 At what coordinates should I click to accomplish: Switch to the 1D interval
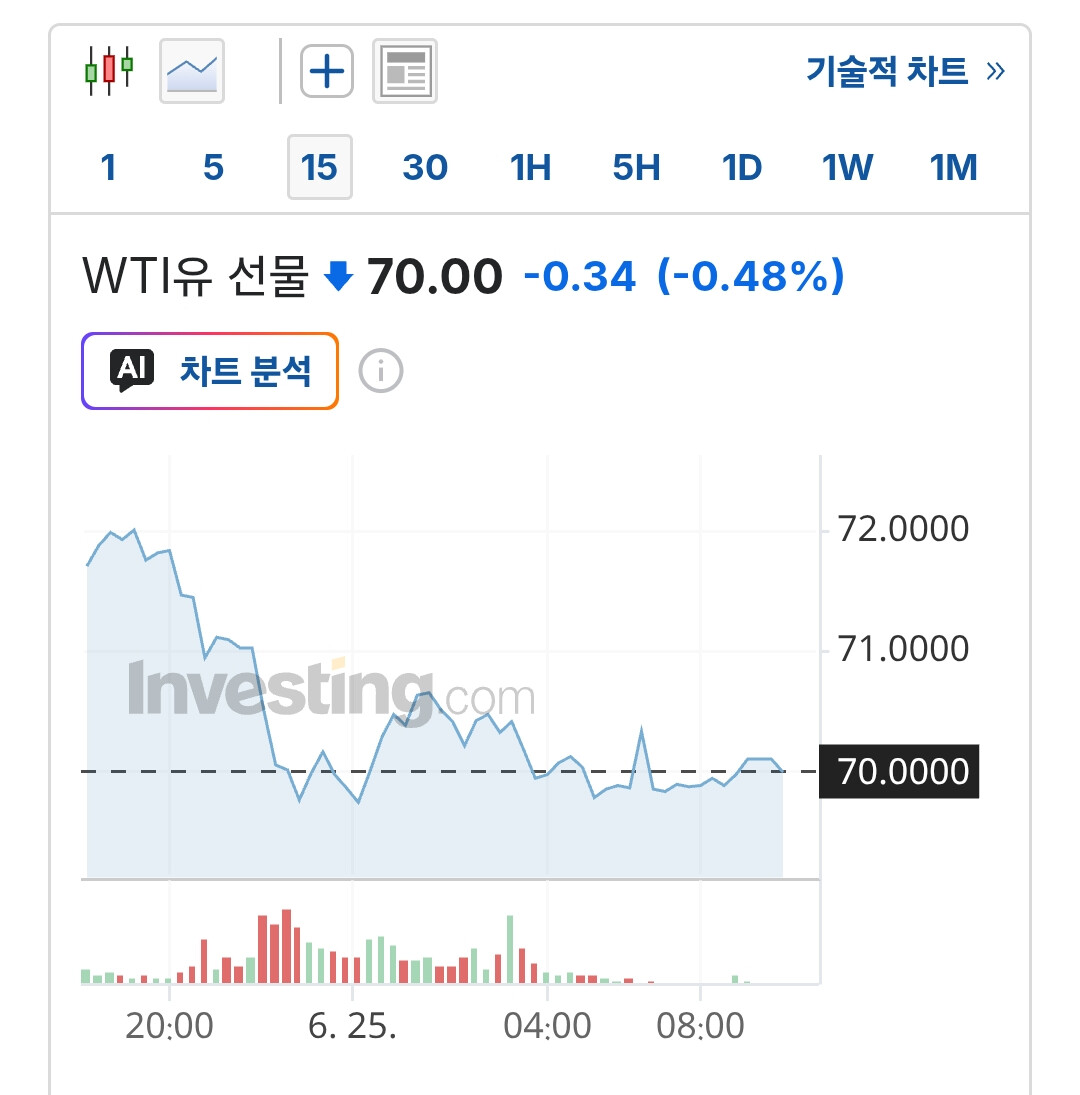click(x=742, y=168)
